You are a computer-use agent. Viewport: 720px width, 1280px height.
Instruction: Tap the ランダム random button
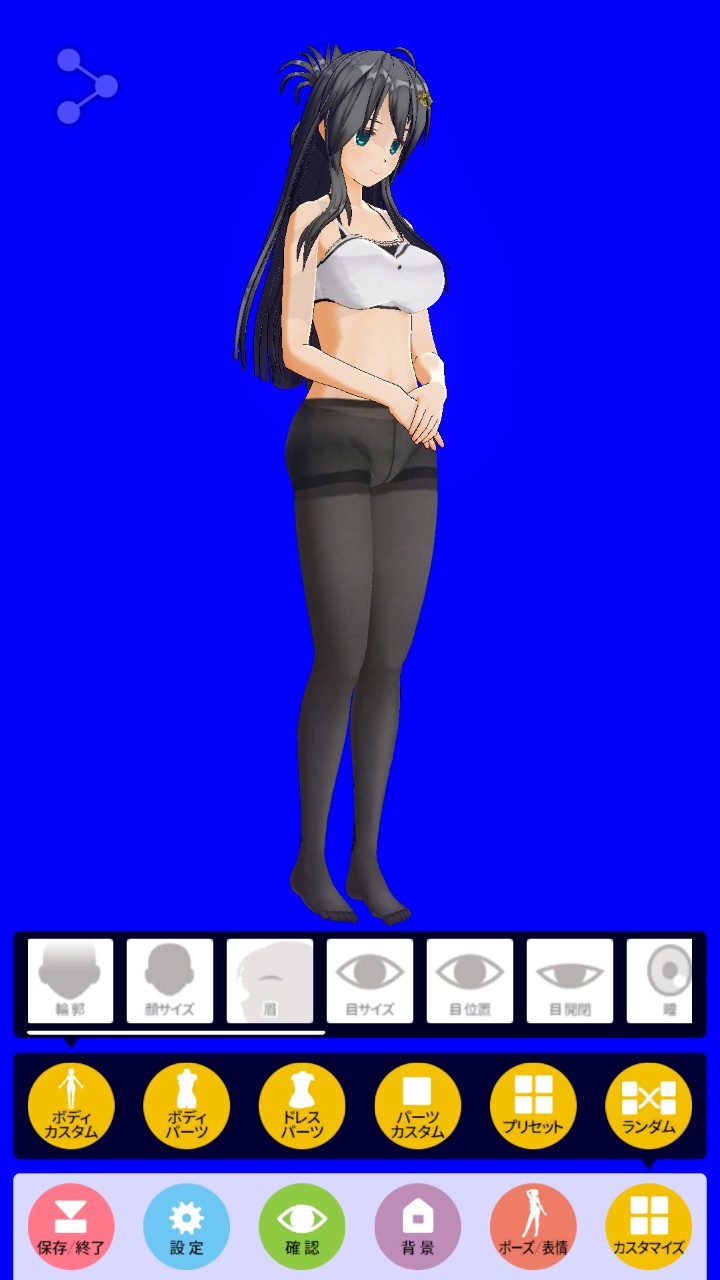648,1106
